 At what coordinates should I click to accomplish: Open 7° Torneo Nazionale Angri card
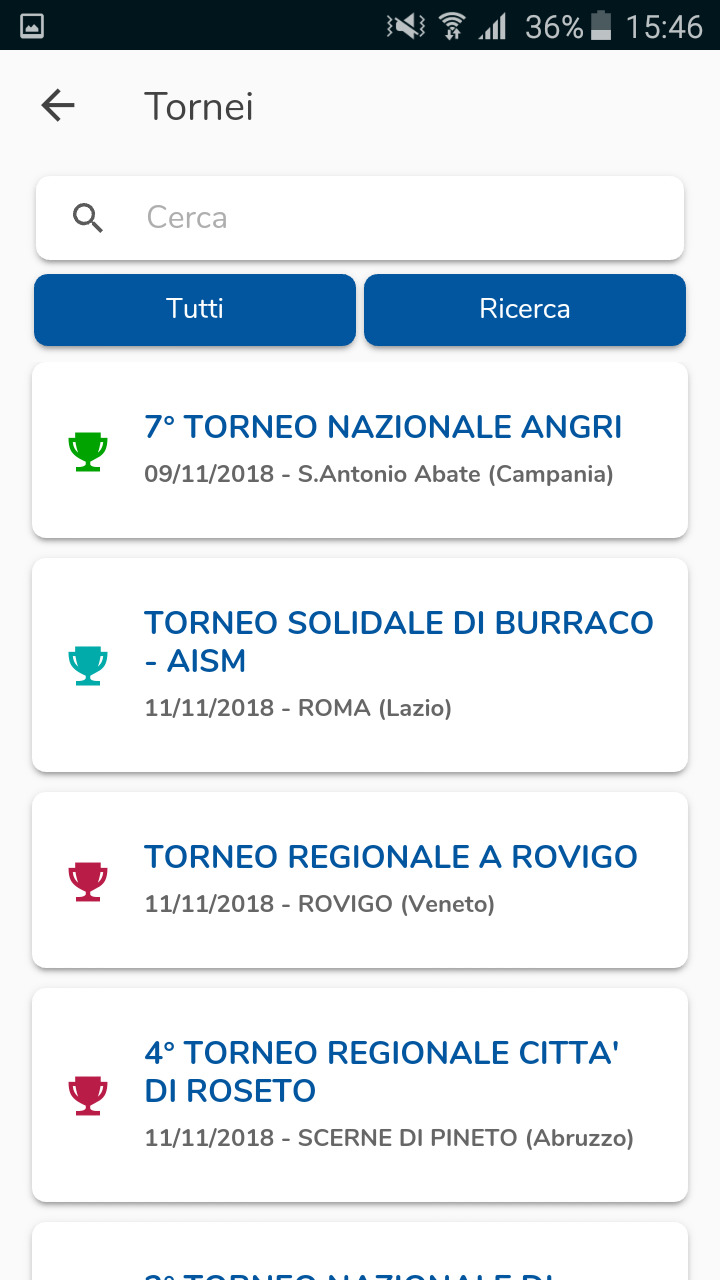point(360,450)
